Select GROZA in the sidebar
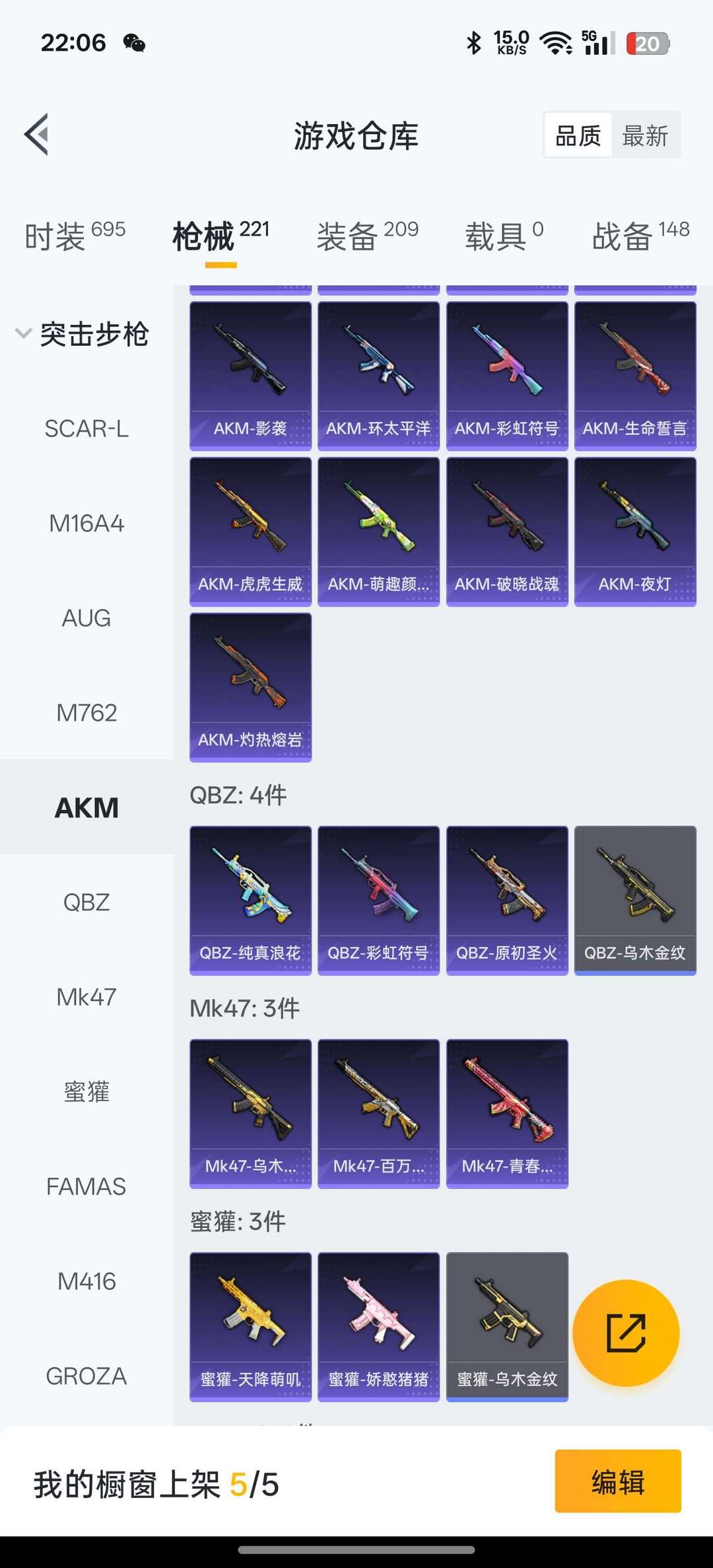The height and width of the screenshot is (1568, 713). (86, 1377)
